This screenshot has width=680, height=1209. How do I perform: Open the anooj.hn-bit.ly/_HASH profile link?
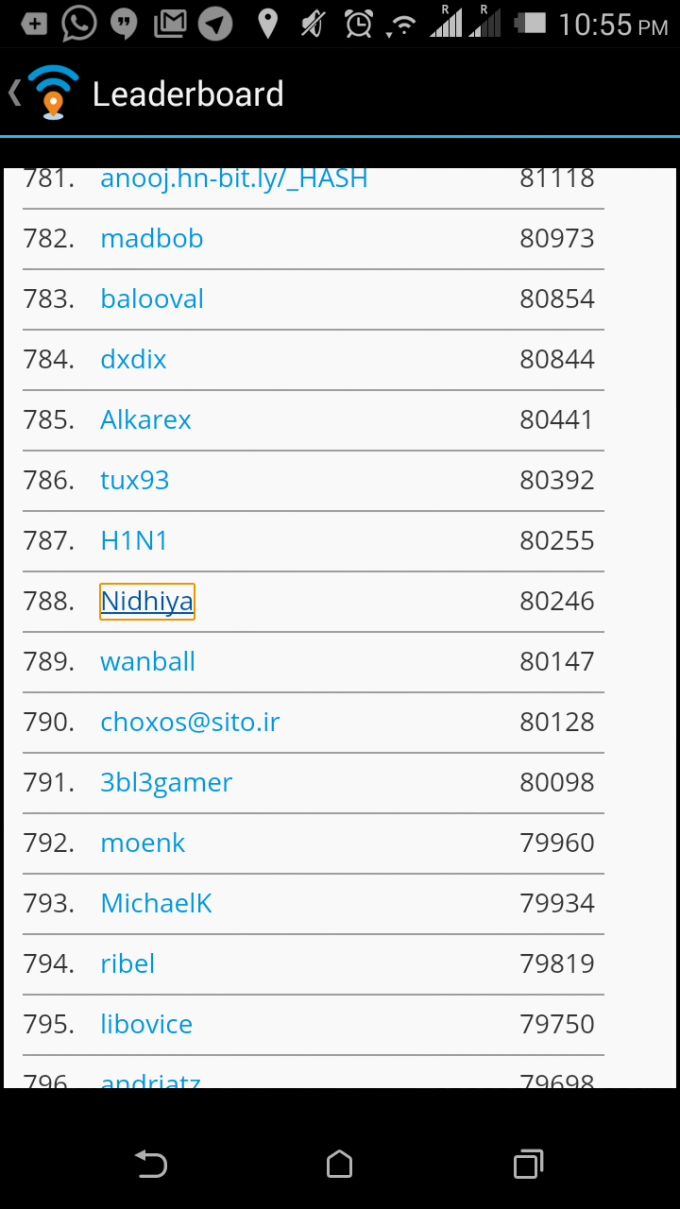coord(233,180)
